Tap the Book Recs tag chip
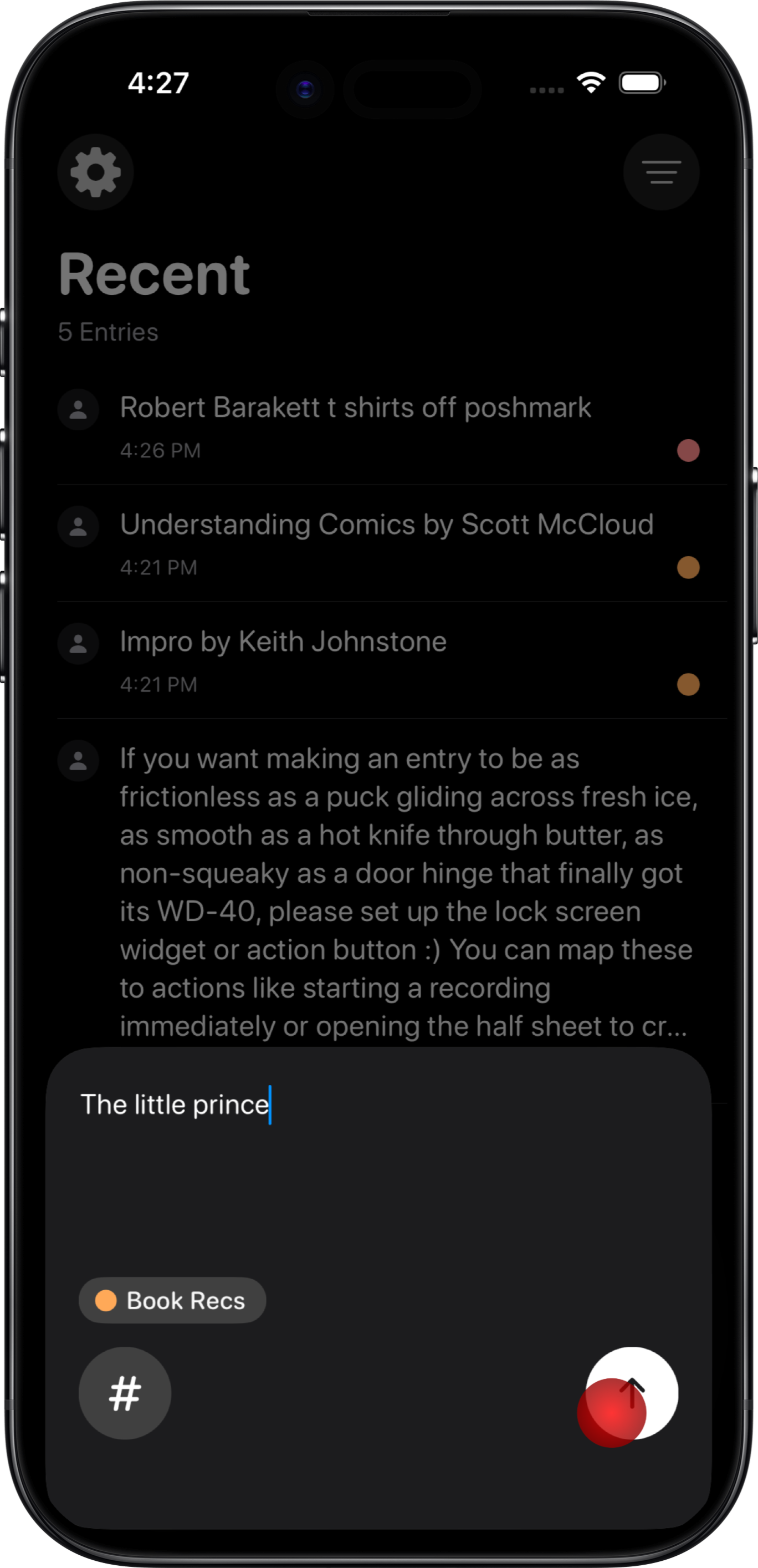758x1568 pixels. tap(172, 1301)
